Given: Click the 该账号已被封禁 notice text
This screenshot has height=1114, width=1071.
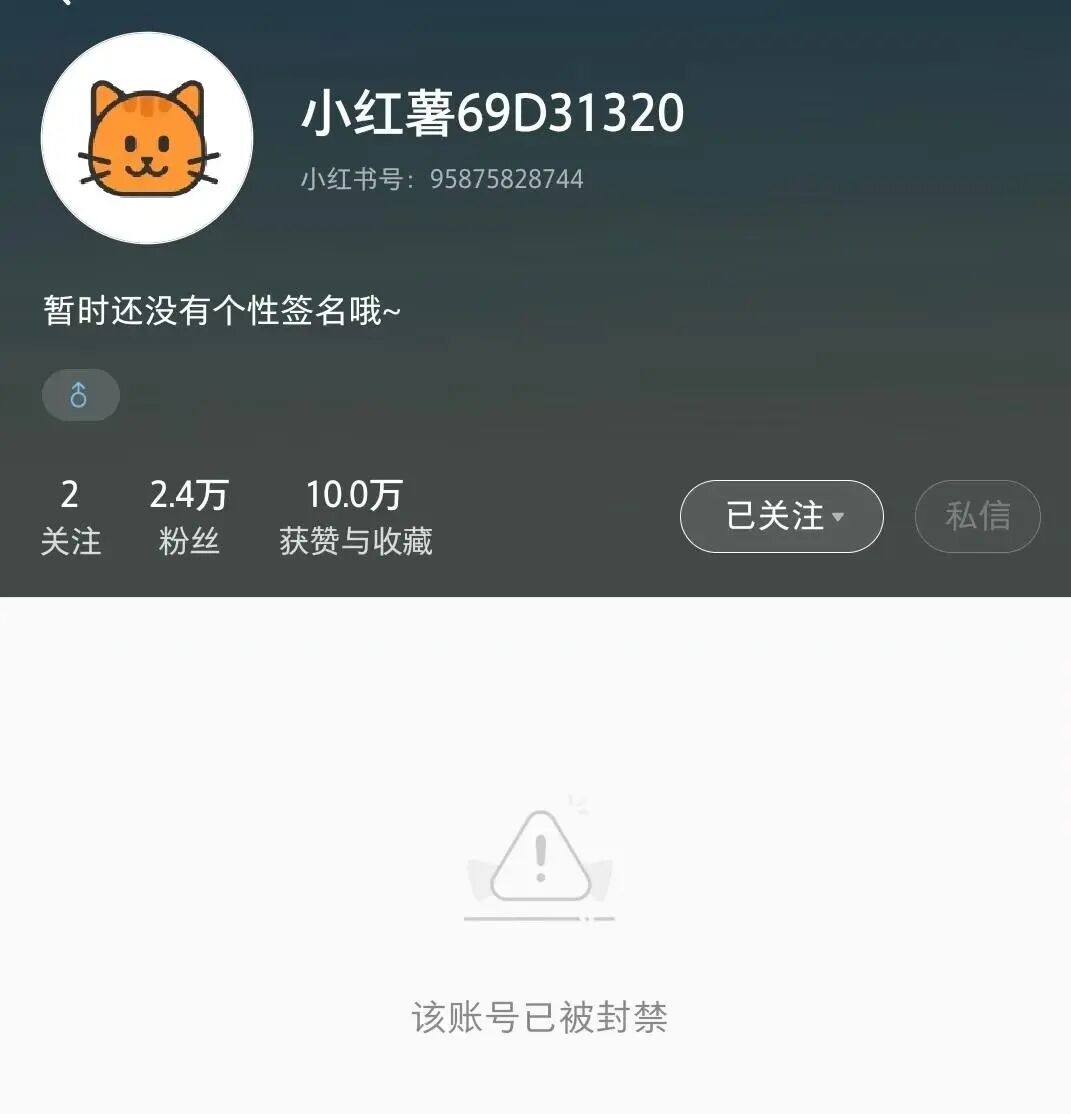Looking at the screenshot, I should (x=538, y=1018).
